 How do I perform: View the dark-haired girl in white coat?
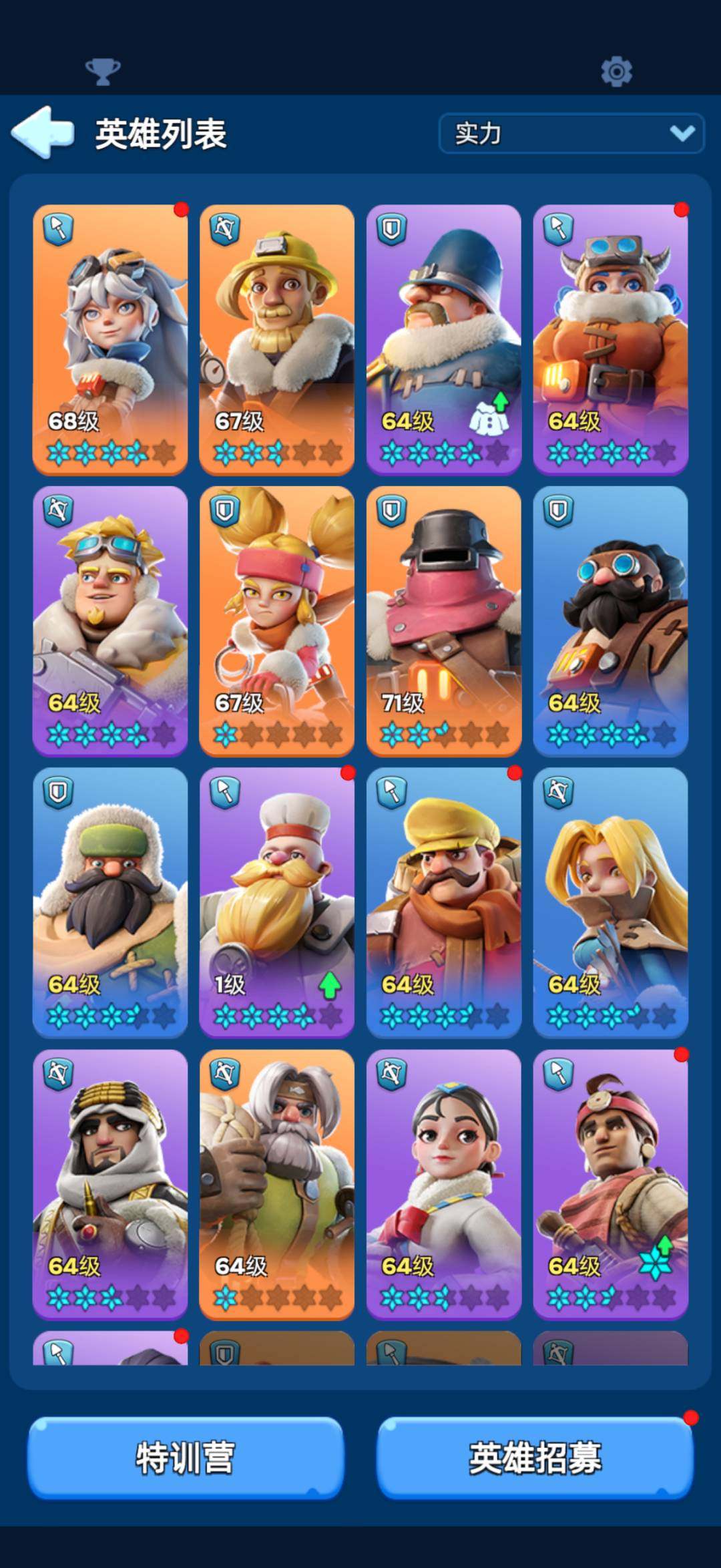click(x=444, y=1185)
